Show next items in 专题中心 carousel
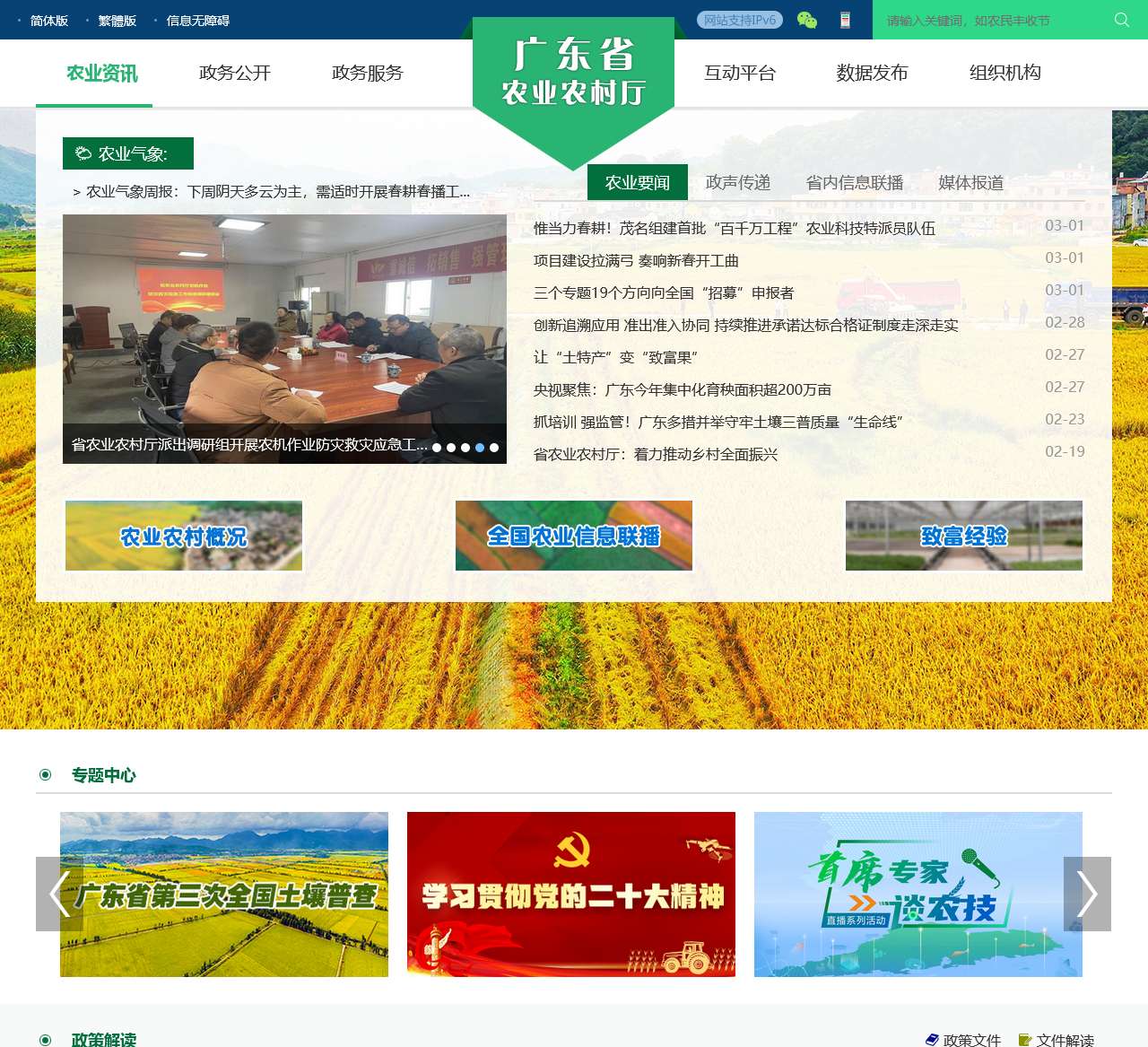 point(1087,894)
